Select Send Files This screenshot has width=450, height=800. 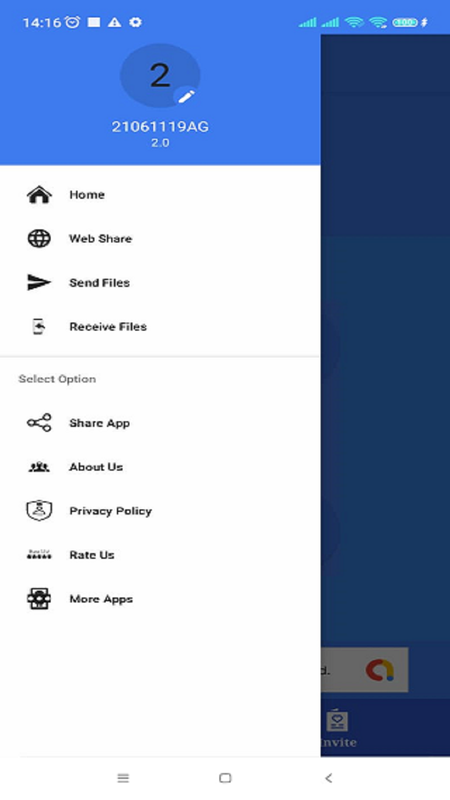point(160,282)
